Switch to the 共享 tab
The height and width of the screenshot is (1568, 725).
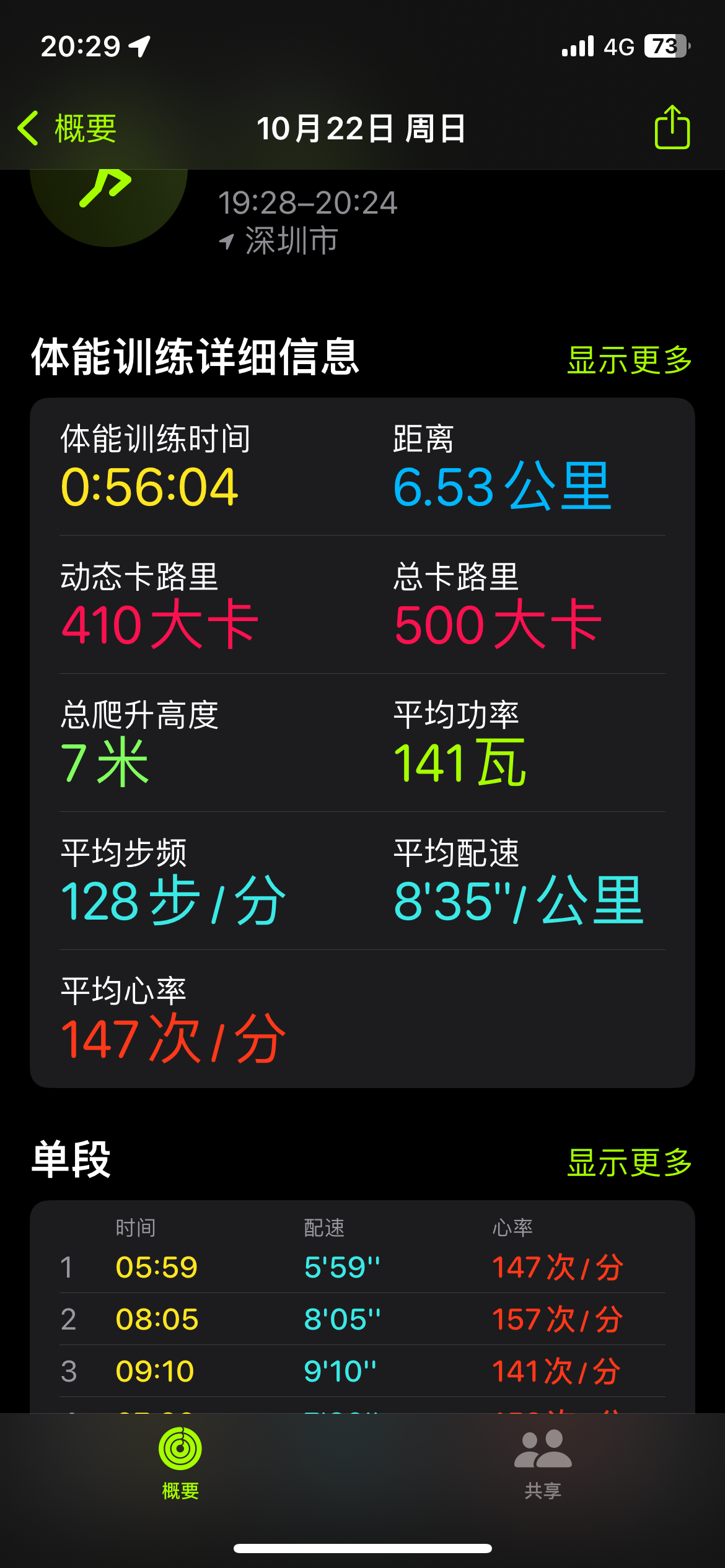click(x=543, y=1463)
